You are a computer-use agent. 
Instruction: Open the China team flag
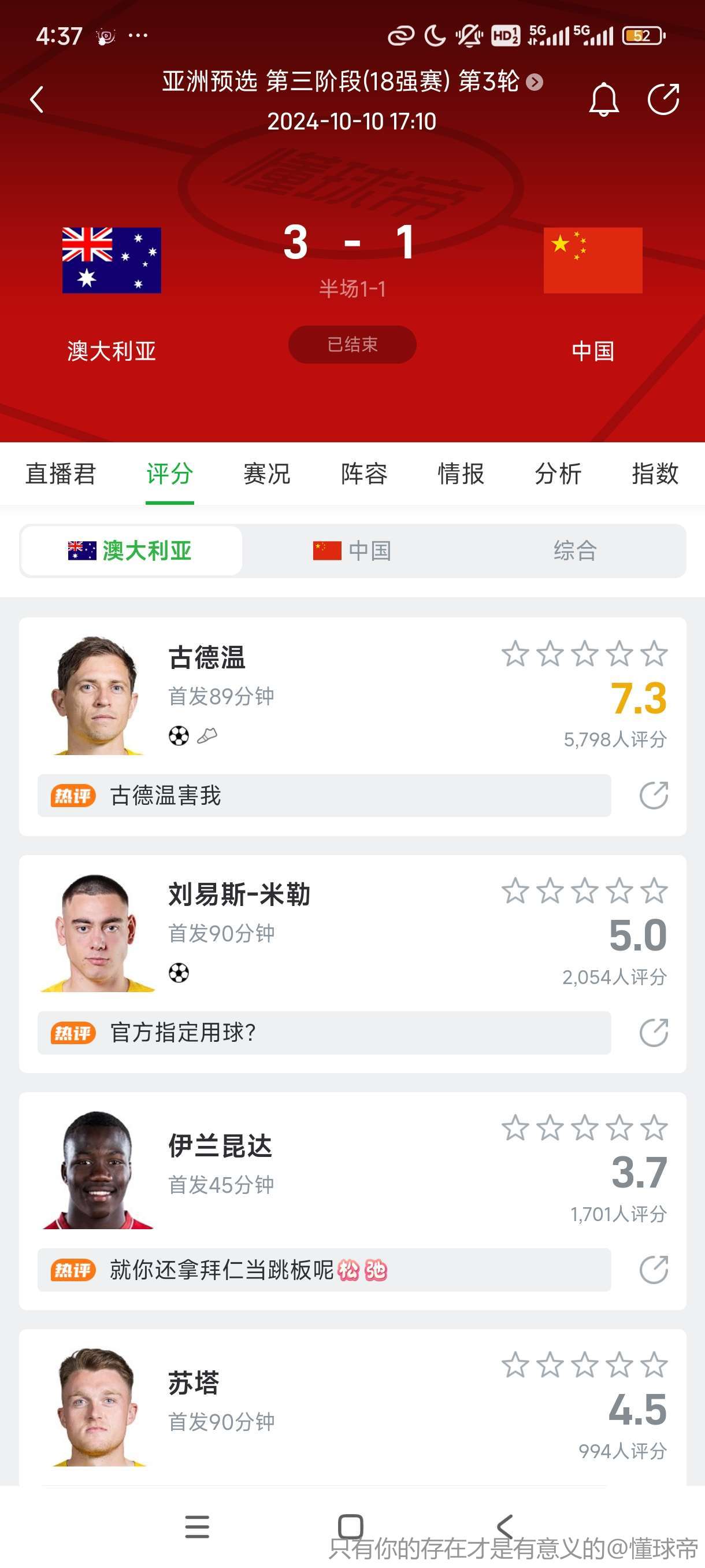click(592, 261)
